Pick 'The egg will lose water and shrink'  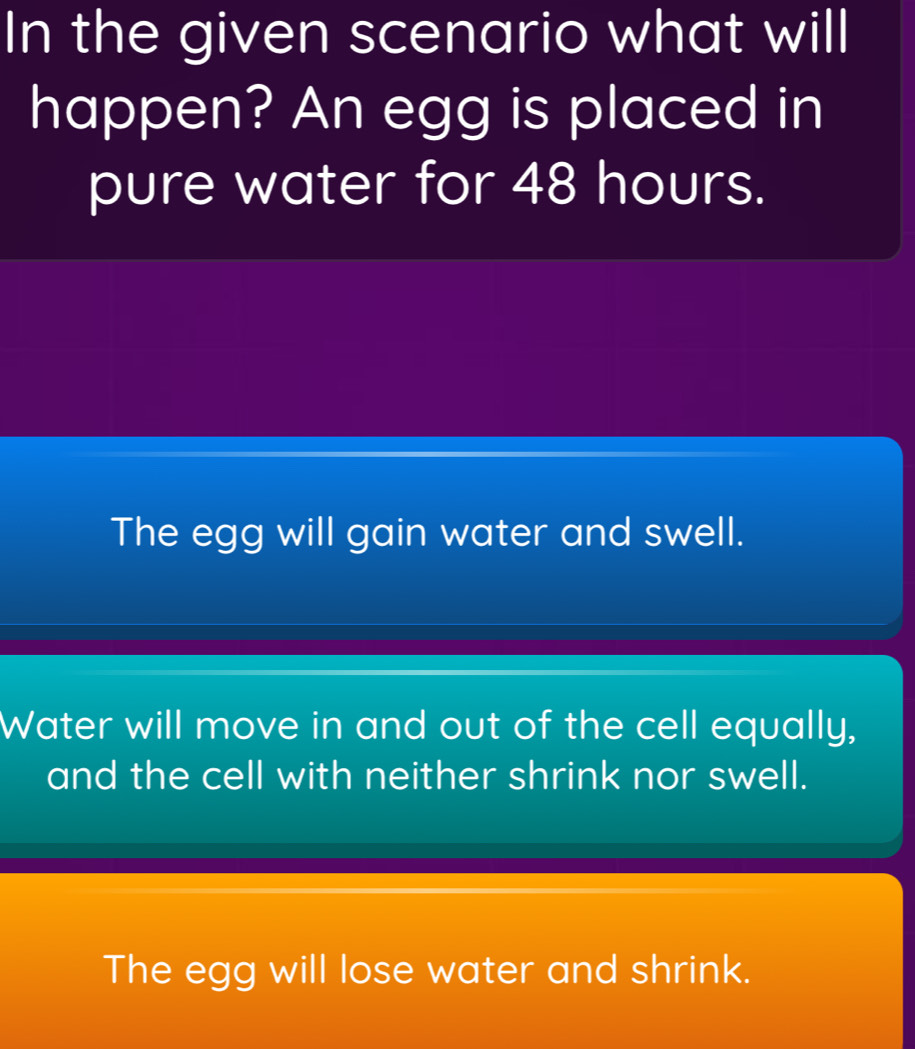pos(430,966)
